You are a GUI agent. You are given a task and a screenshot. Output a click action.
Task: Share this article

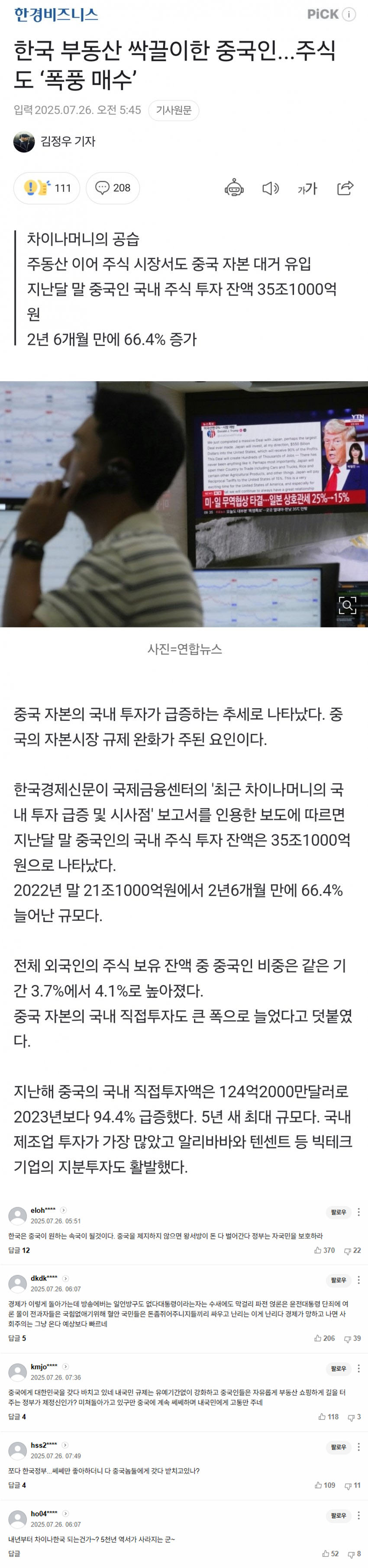[x=345, y=188]
